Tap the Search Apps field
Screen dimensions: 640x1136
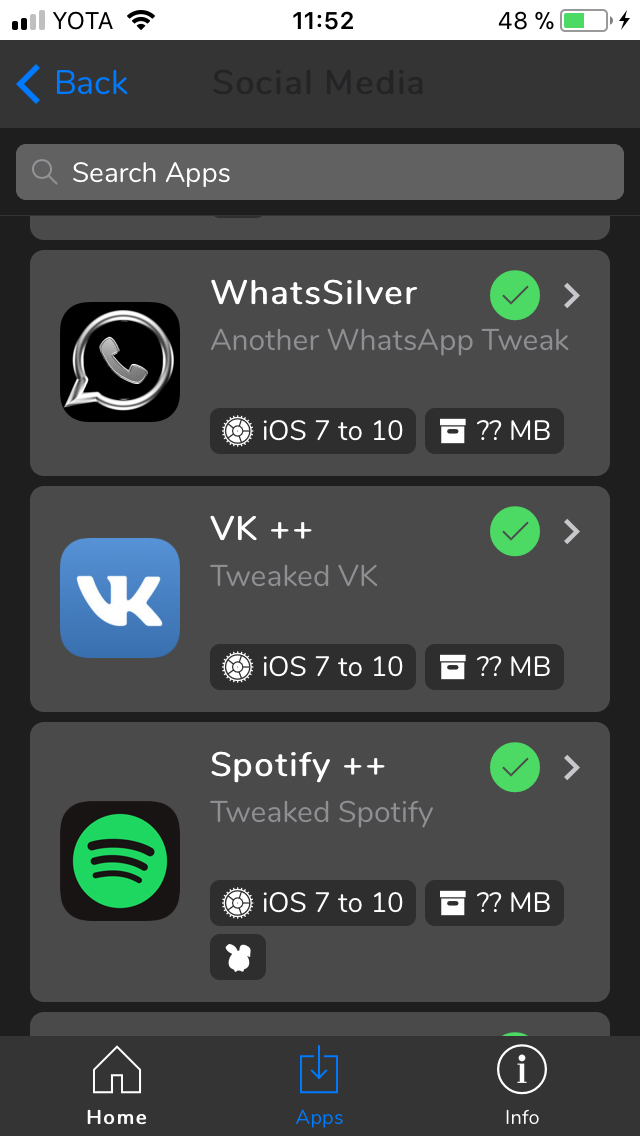tap(320, 173)
